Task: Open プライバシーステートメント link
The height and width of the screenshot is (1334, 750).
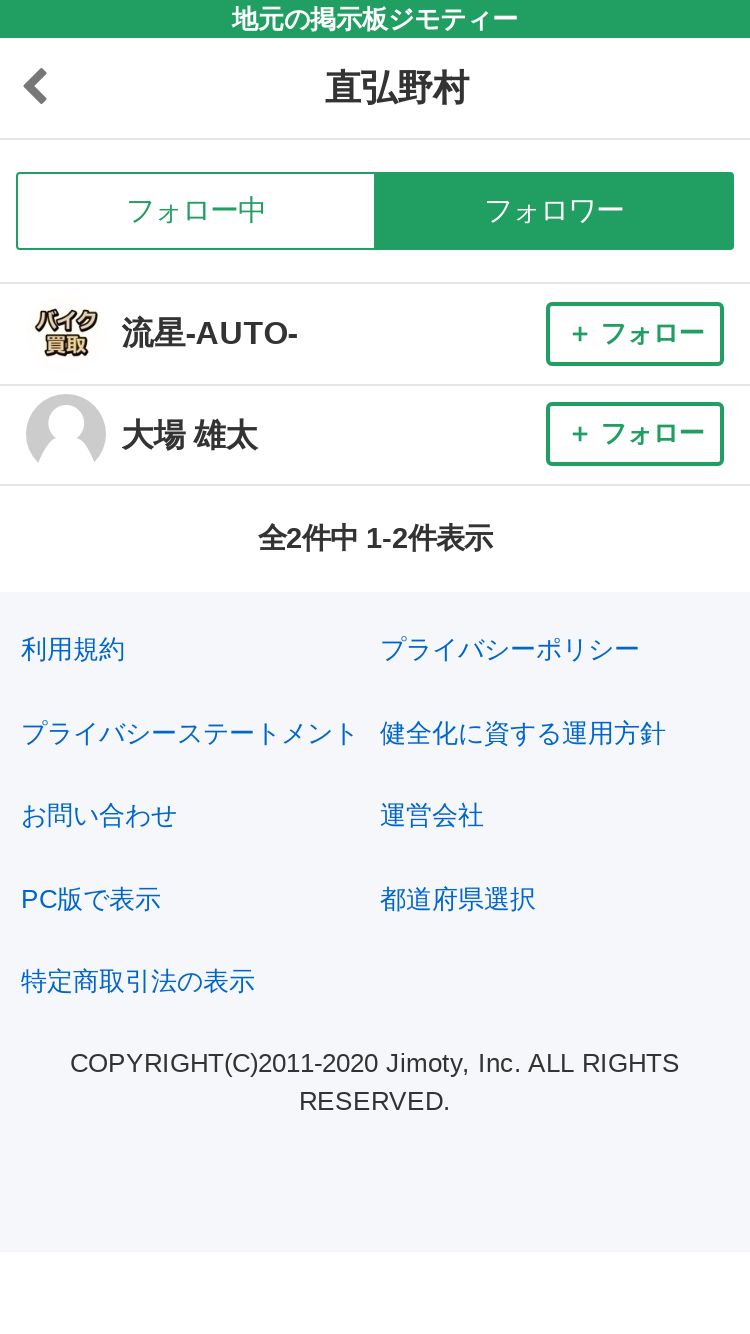Action: pyautogui.click(x=189, y=733)
